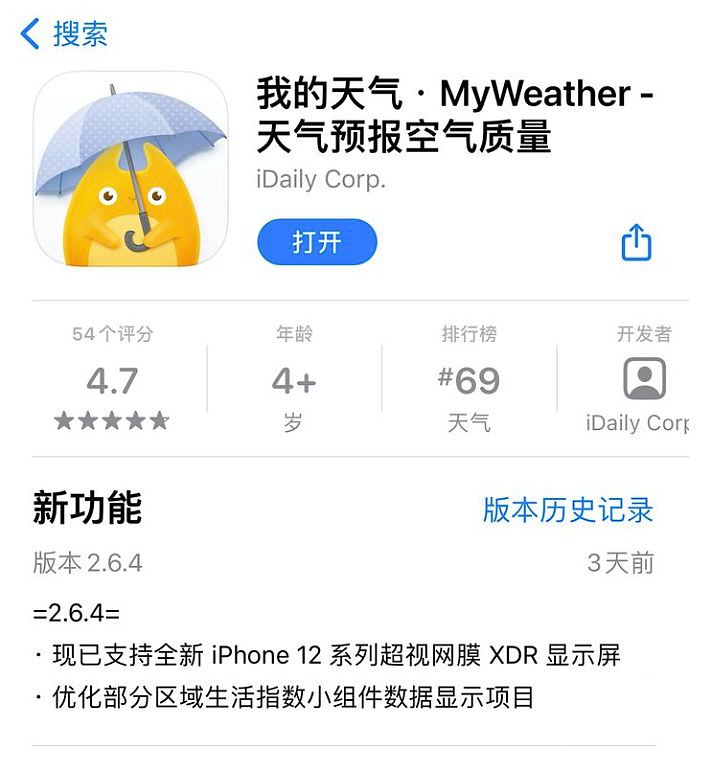Tap the 打开 button to open MyWeather
711x765 pixels.
[x=317, y=242]
